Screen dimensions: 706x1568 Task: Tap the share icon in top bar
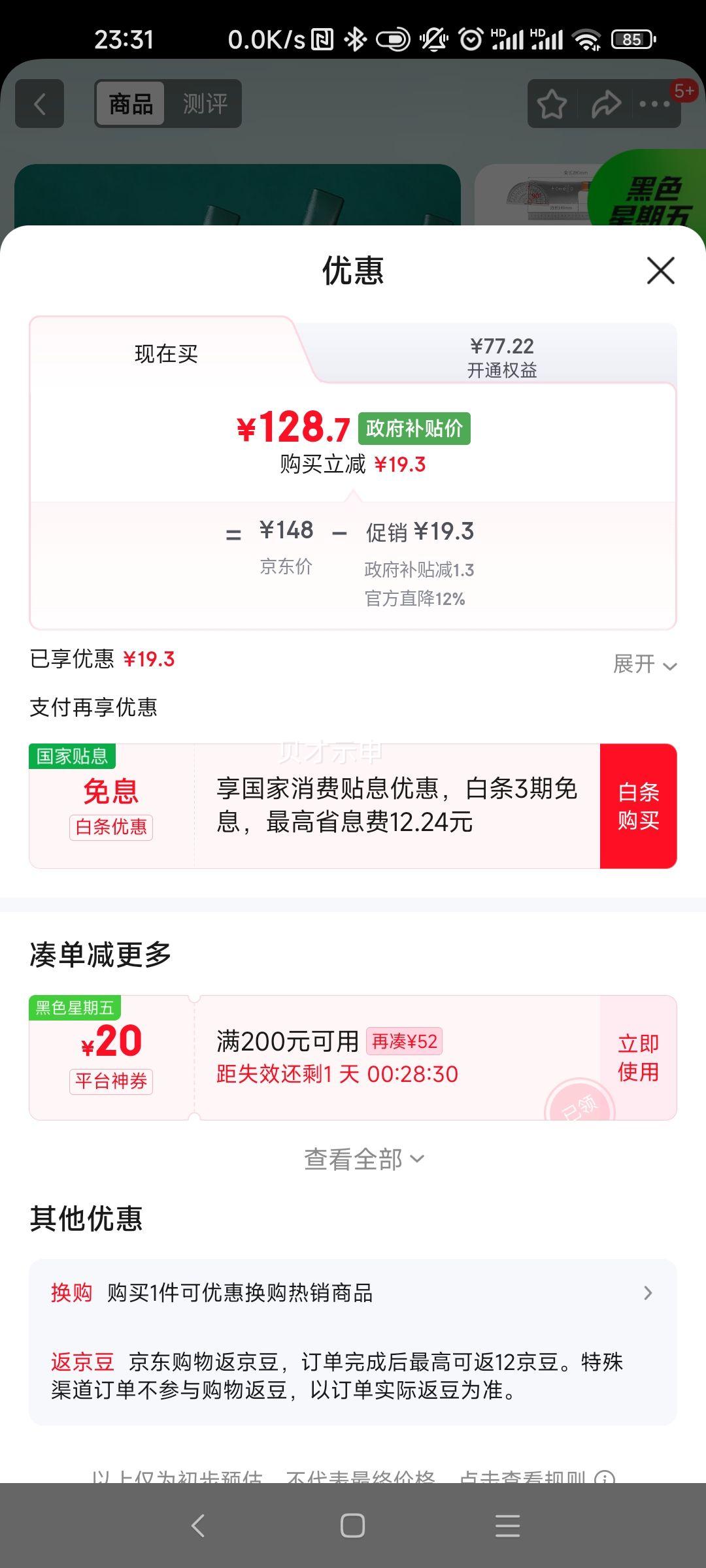coord(606,105)
